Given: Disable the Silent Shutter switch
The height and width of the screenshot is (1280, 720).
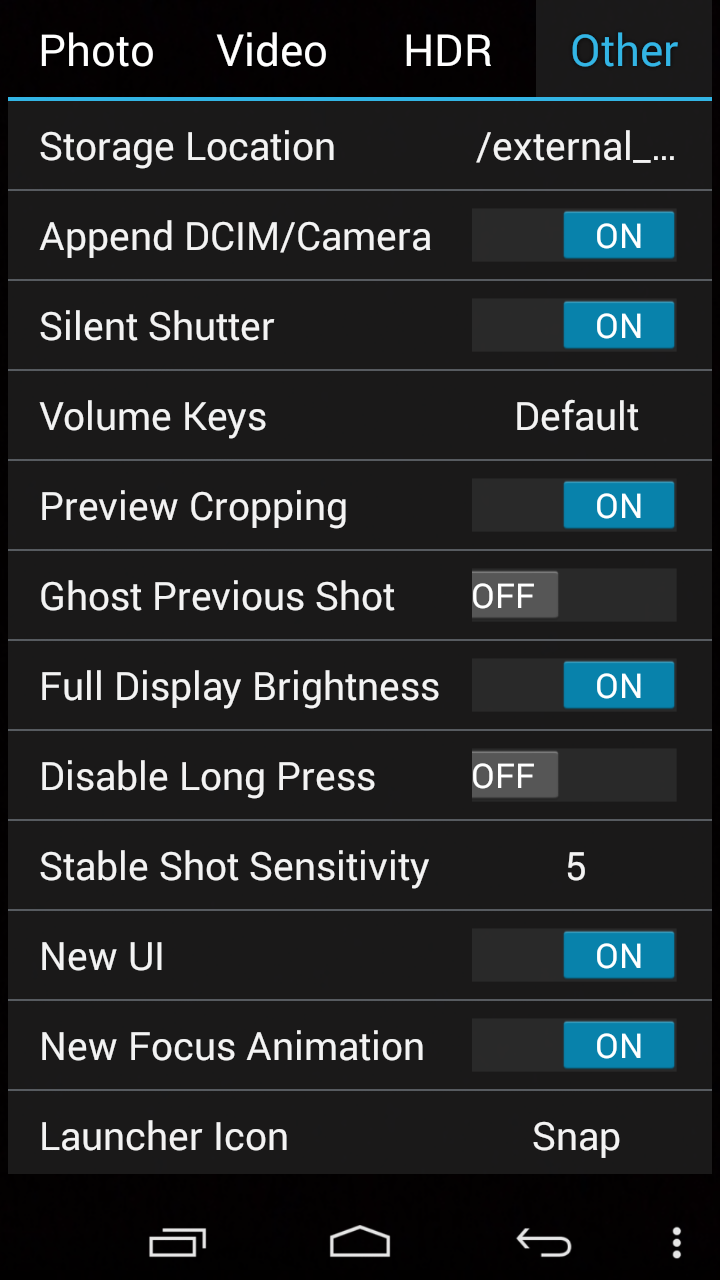Looking at the screenshot, I should tap(574, 326).
